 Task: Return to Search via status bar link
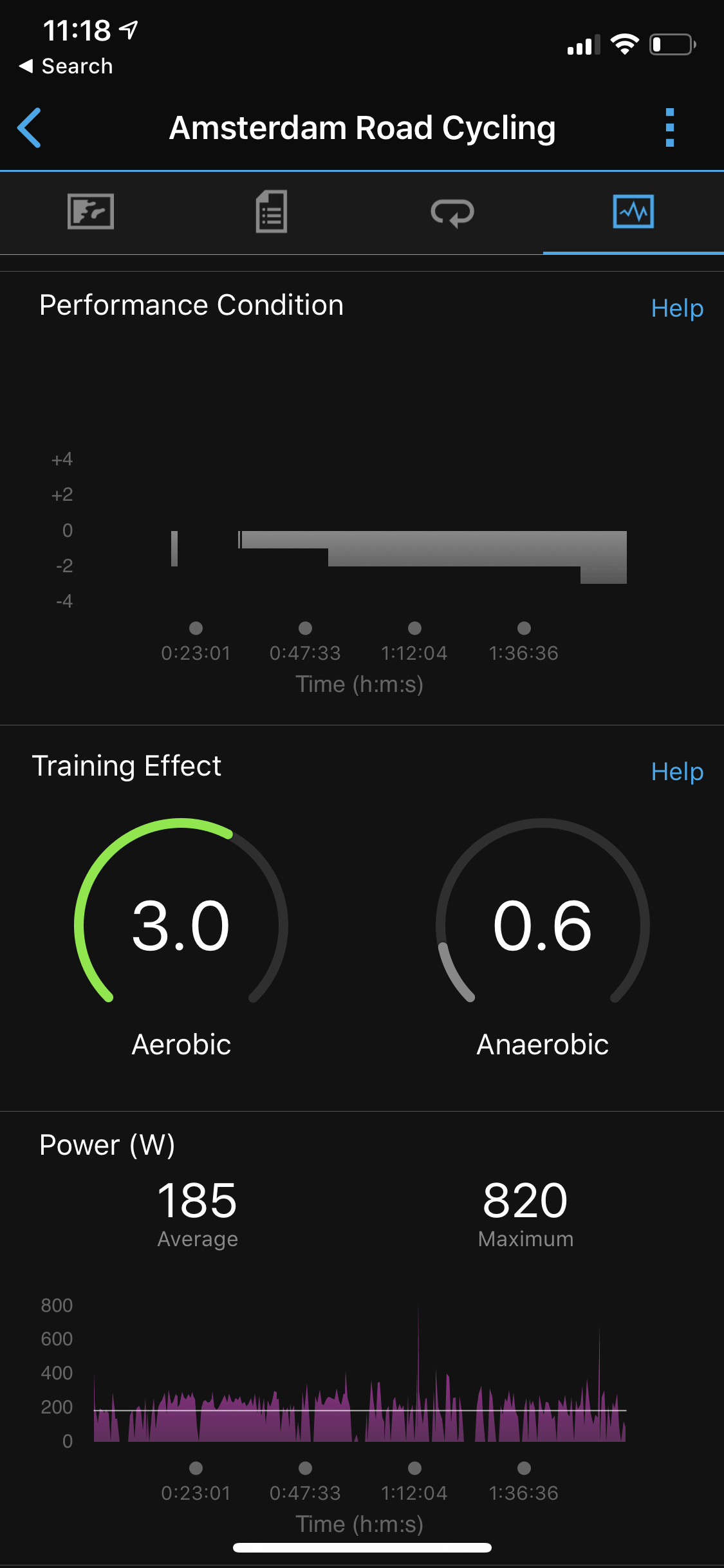[x=66, y=66]
